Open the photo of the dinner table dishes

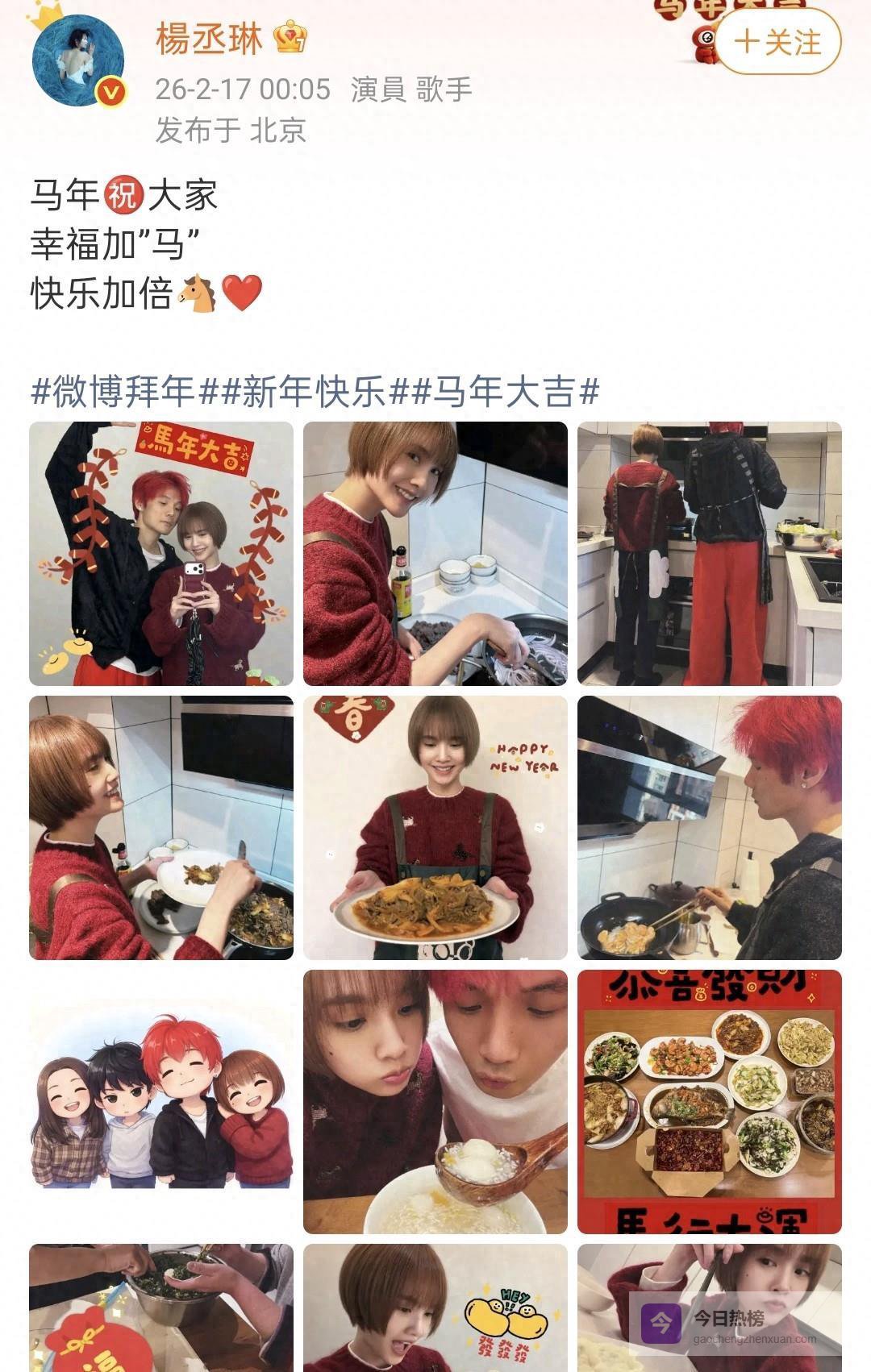[x=709, y=1102]
